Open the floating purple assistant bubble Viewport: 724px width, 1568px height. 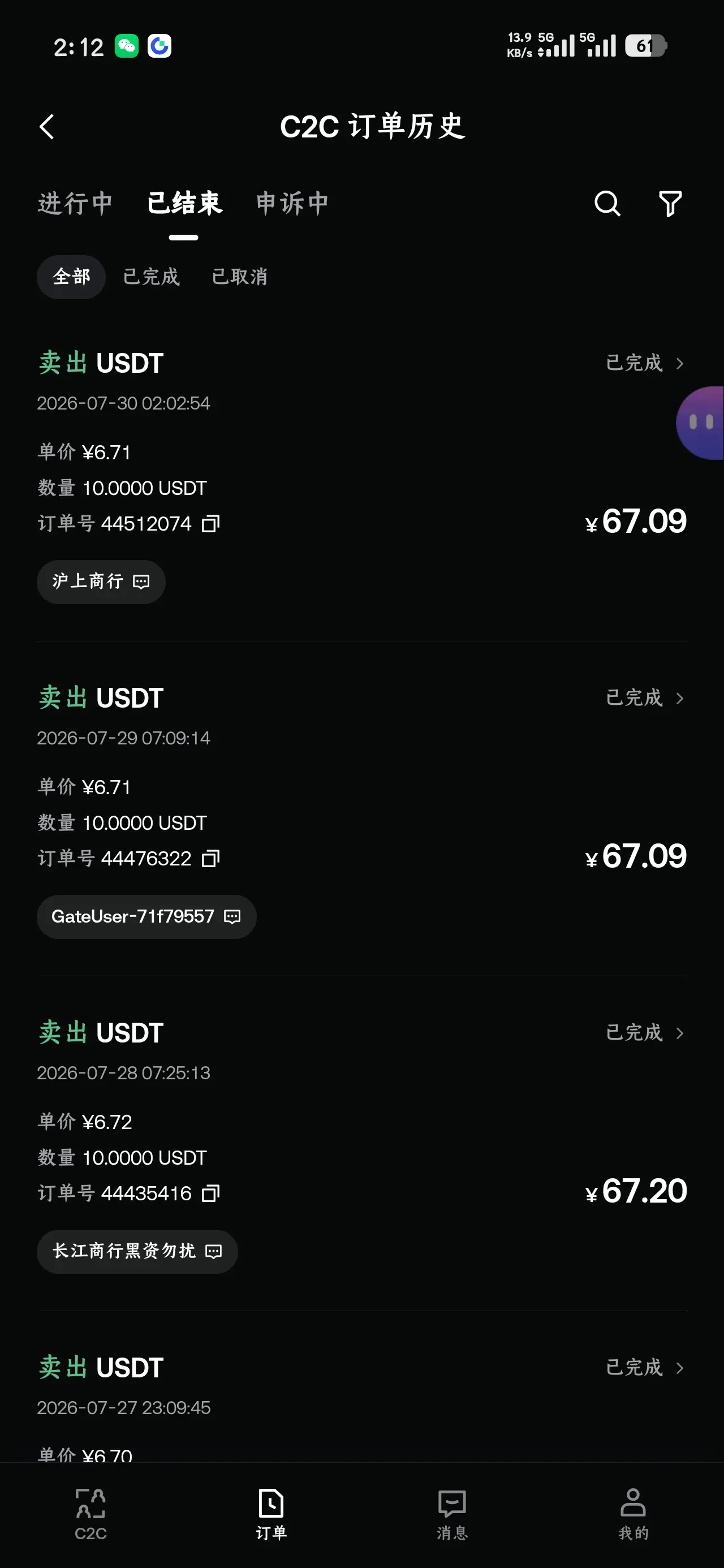pyautogui.click(x=700, y=423)
